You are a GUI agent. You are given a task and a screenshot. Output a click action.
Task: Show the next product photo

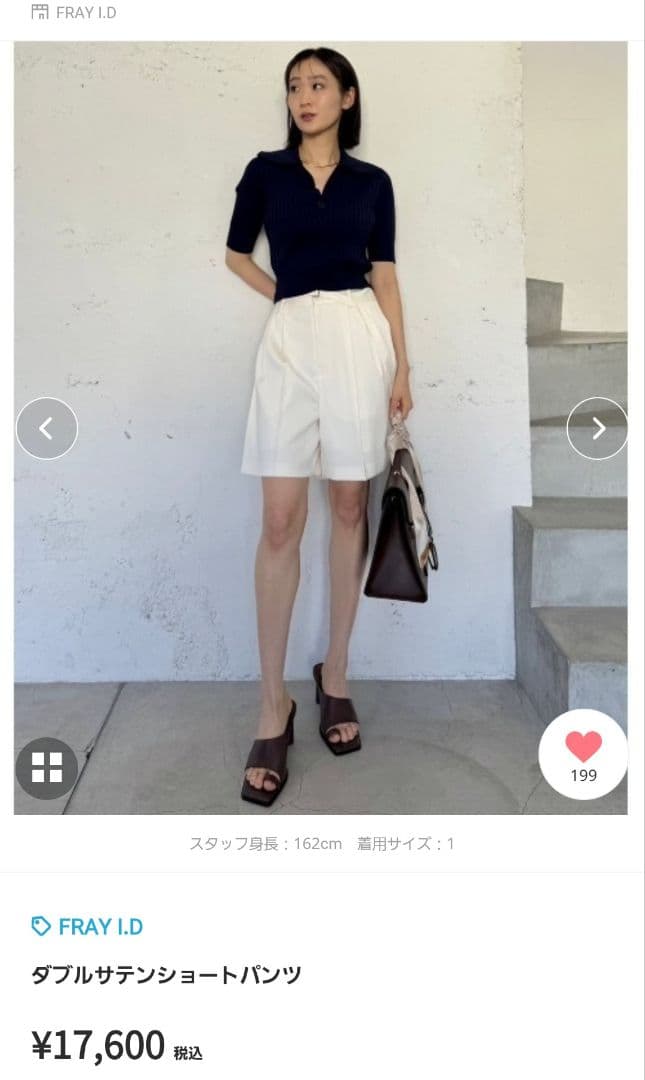coord(597,429)
